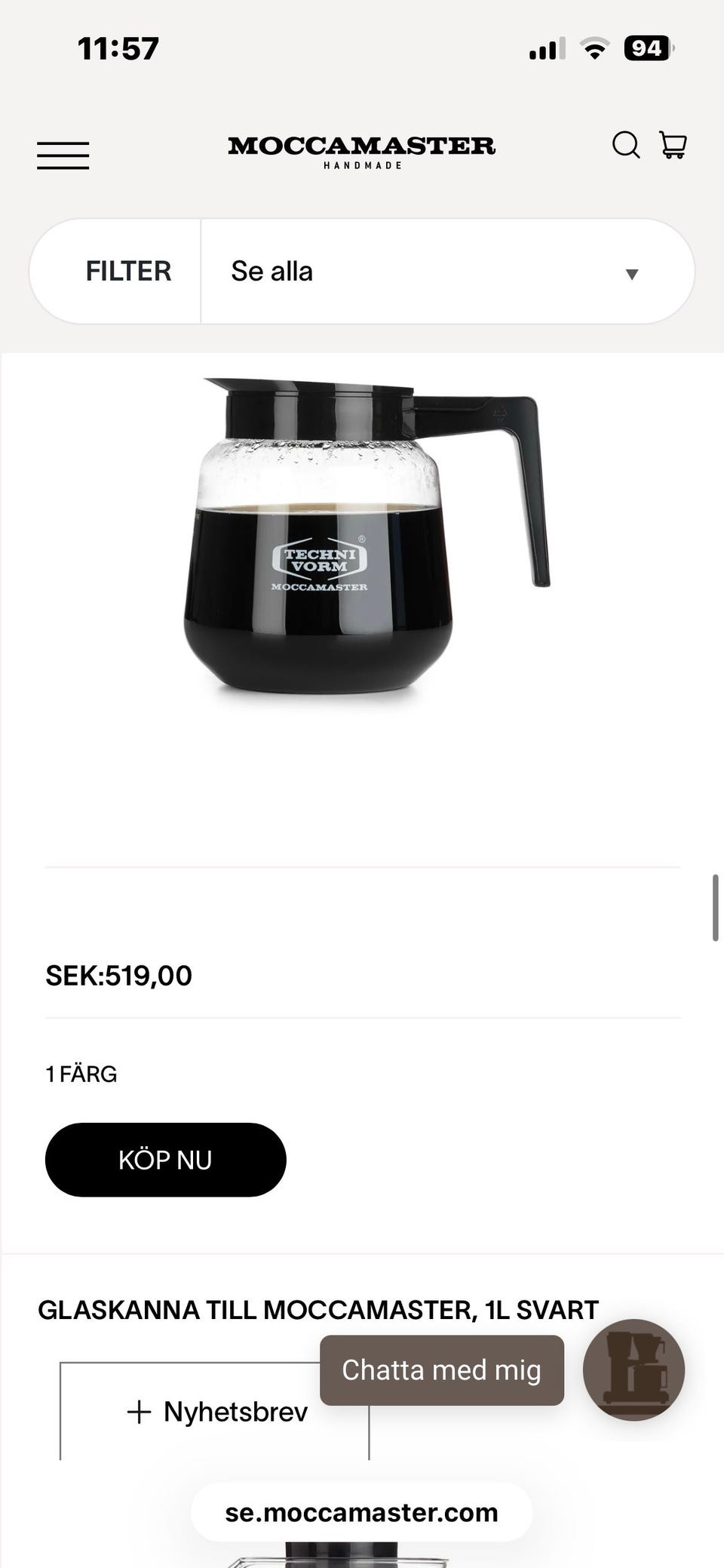
Task: Expand the Se alla dropdown
Action: (x=446, y=272)
